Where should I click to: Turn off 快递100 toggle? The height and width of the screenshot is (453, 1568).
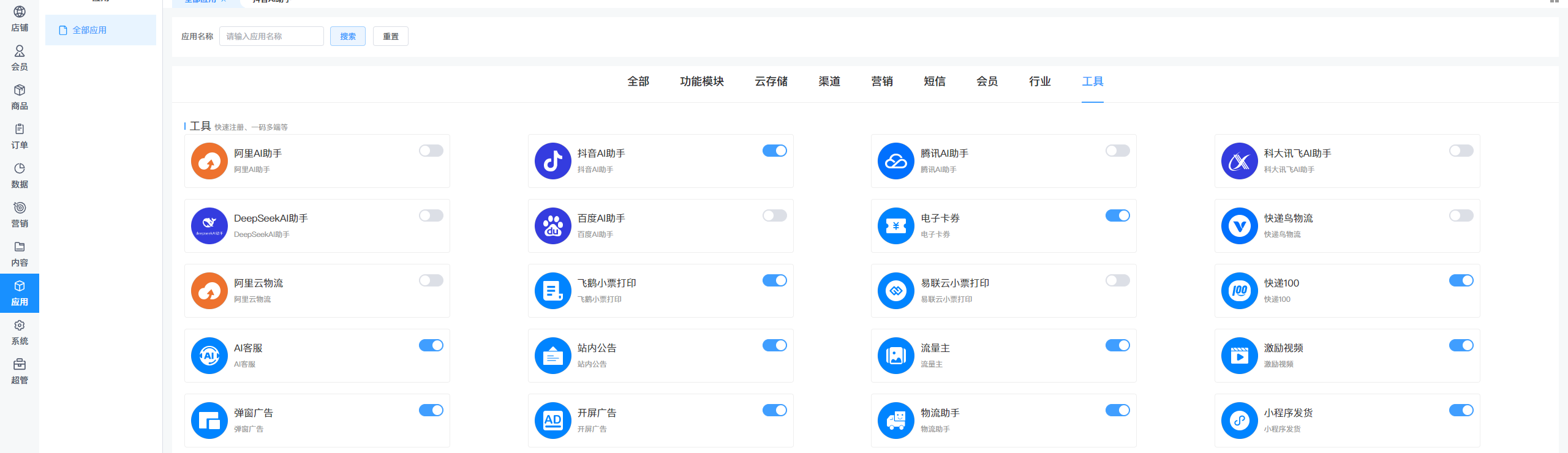click(1461, 280)
